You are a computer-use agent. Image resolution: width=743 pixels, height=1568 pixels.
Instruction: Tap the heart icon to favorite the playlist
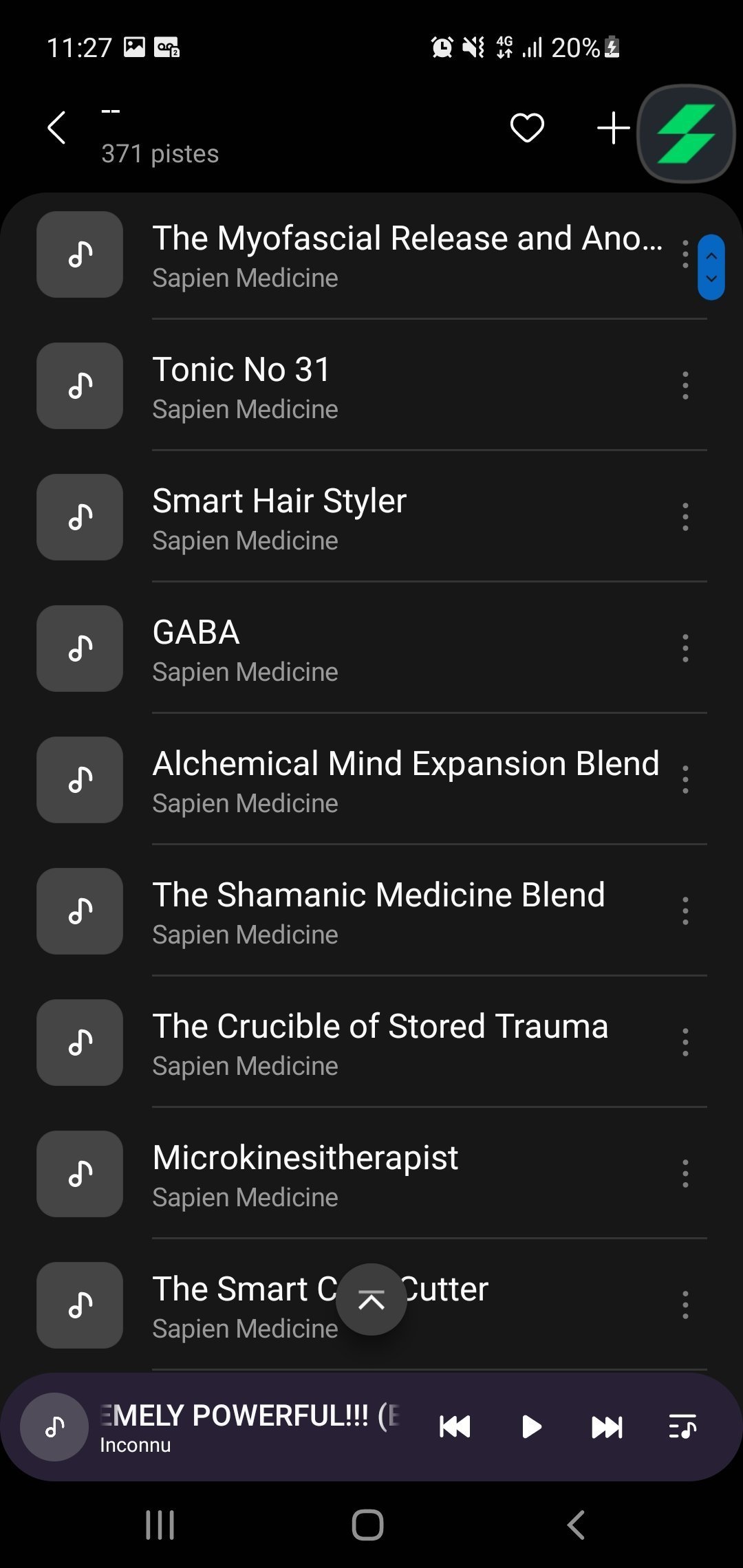tap(527, 128)
